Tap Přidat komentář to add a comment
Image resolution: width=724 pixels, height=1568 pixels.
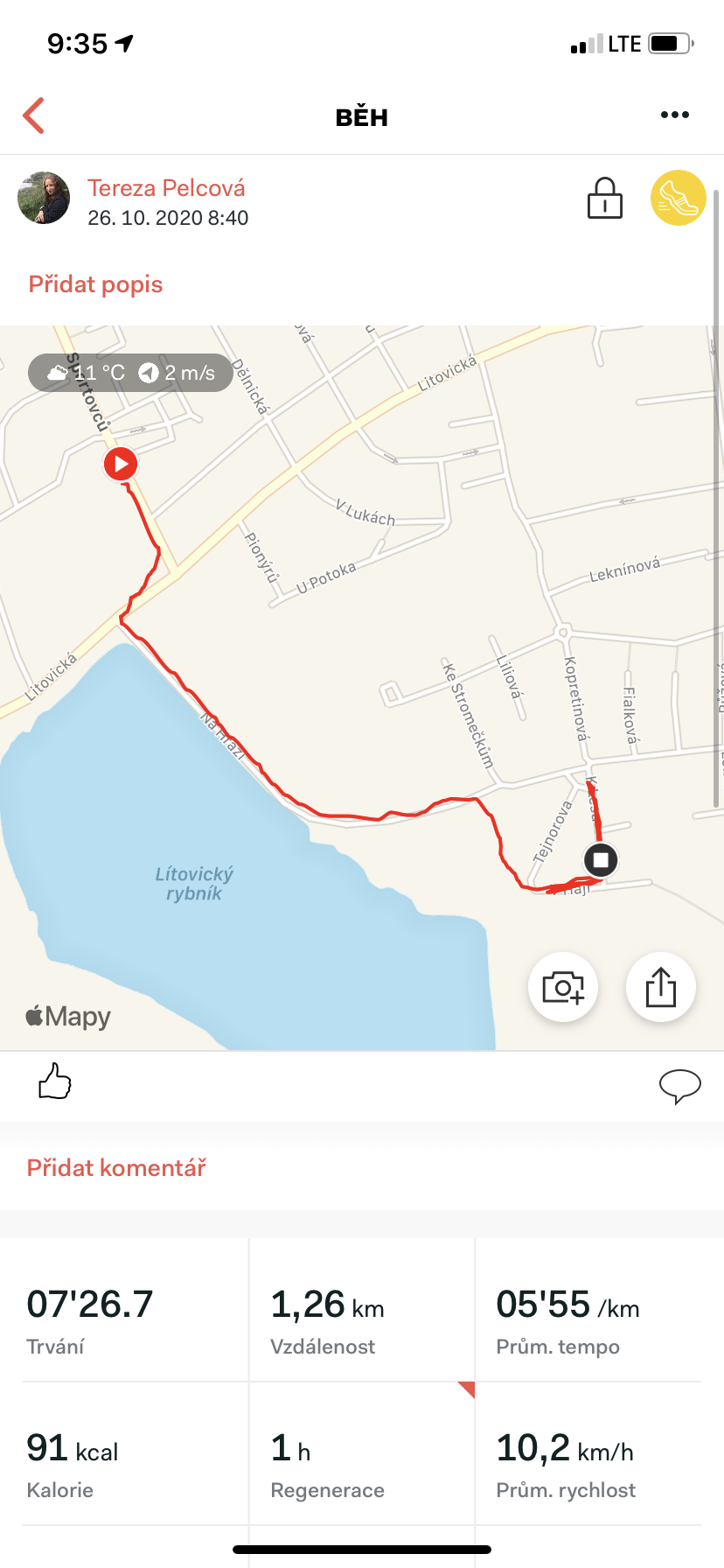click(x=116, y=1168)
